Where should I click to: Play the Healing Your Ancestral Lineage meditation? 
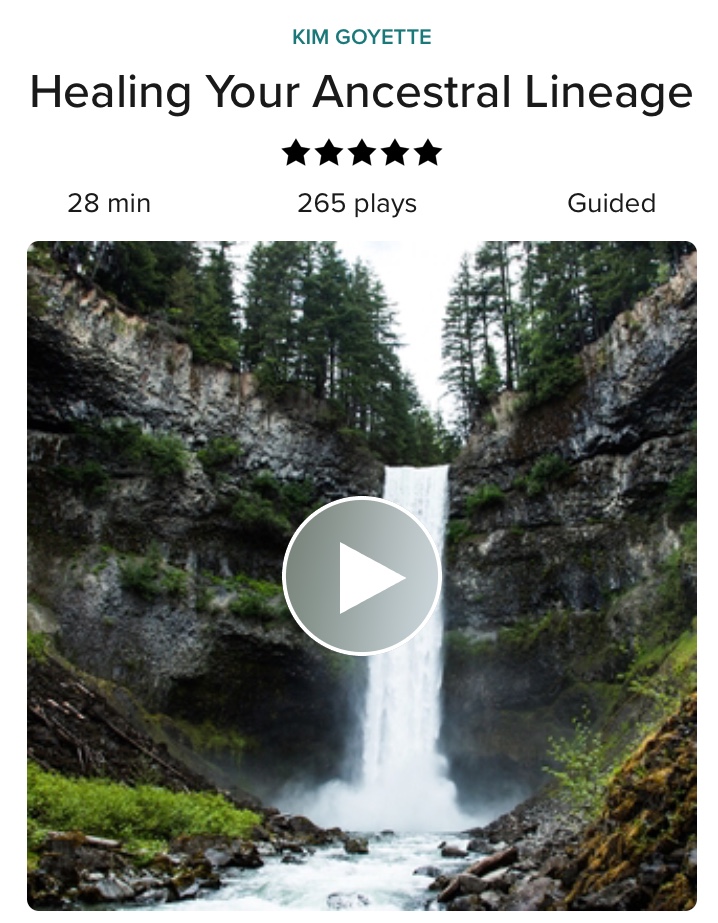pyautogui.click(x=361, y=576)
